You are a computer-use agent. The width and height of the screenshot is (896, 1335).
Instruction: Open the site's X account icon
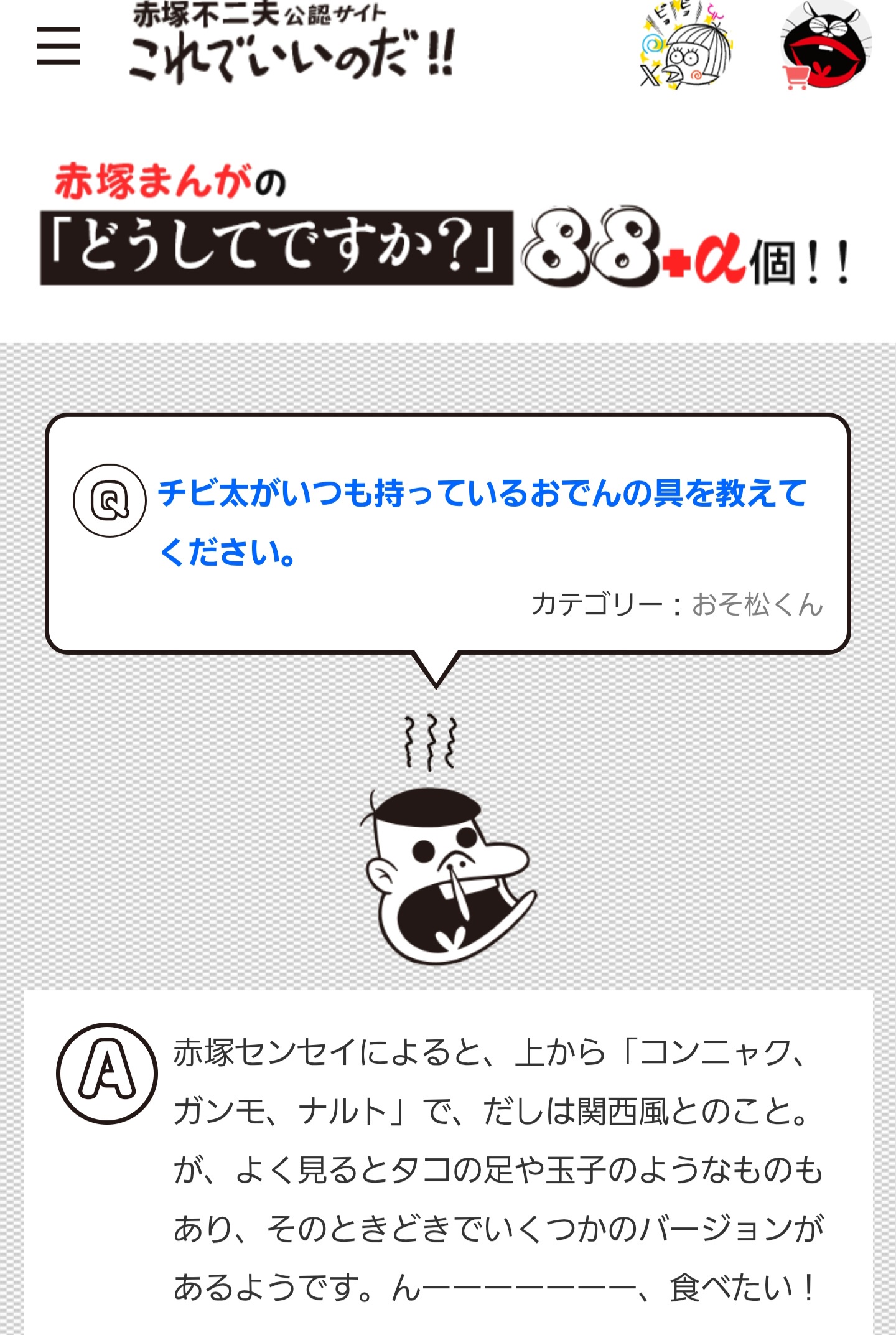tap(687, 47)
